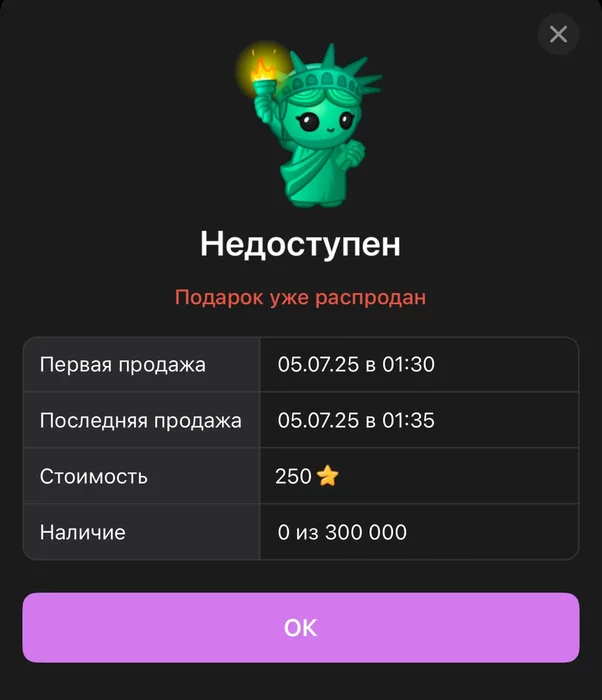Image resolution: width=602 pixels, height=700 pixels.
Task: Tap the purple OK button
Action: 301,627
